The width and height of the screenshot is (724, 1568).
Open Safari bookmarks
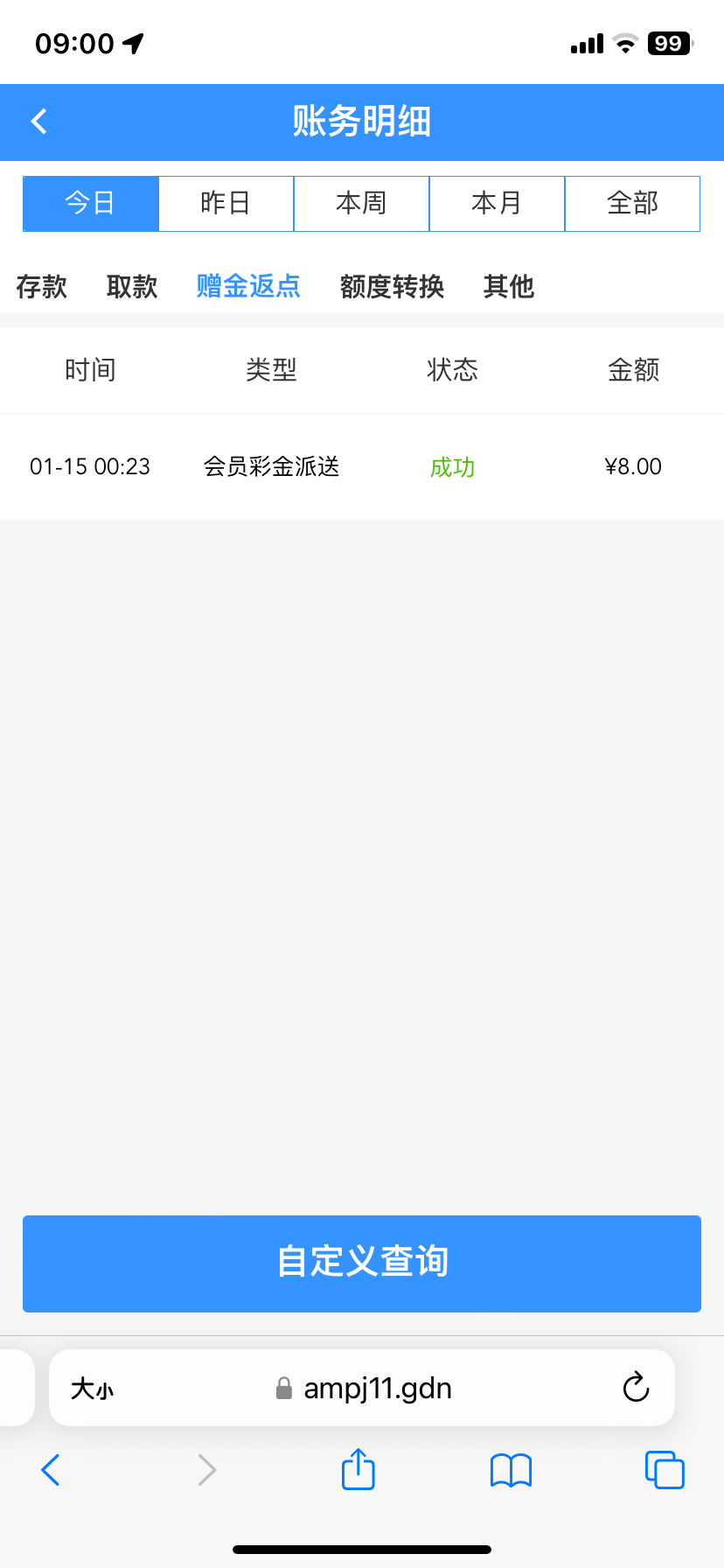coord(512,1470)
